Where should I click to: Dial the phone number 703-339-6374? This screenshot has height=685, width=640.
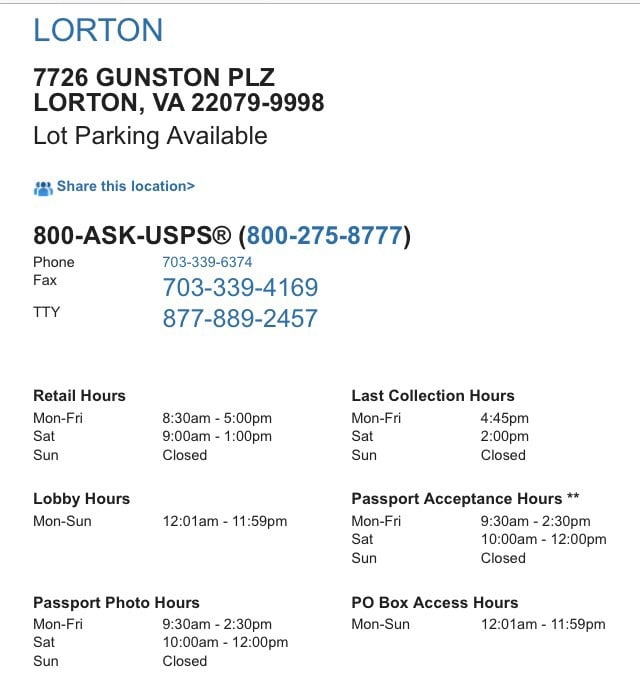(x=207, y=262)
